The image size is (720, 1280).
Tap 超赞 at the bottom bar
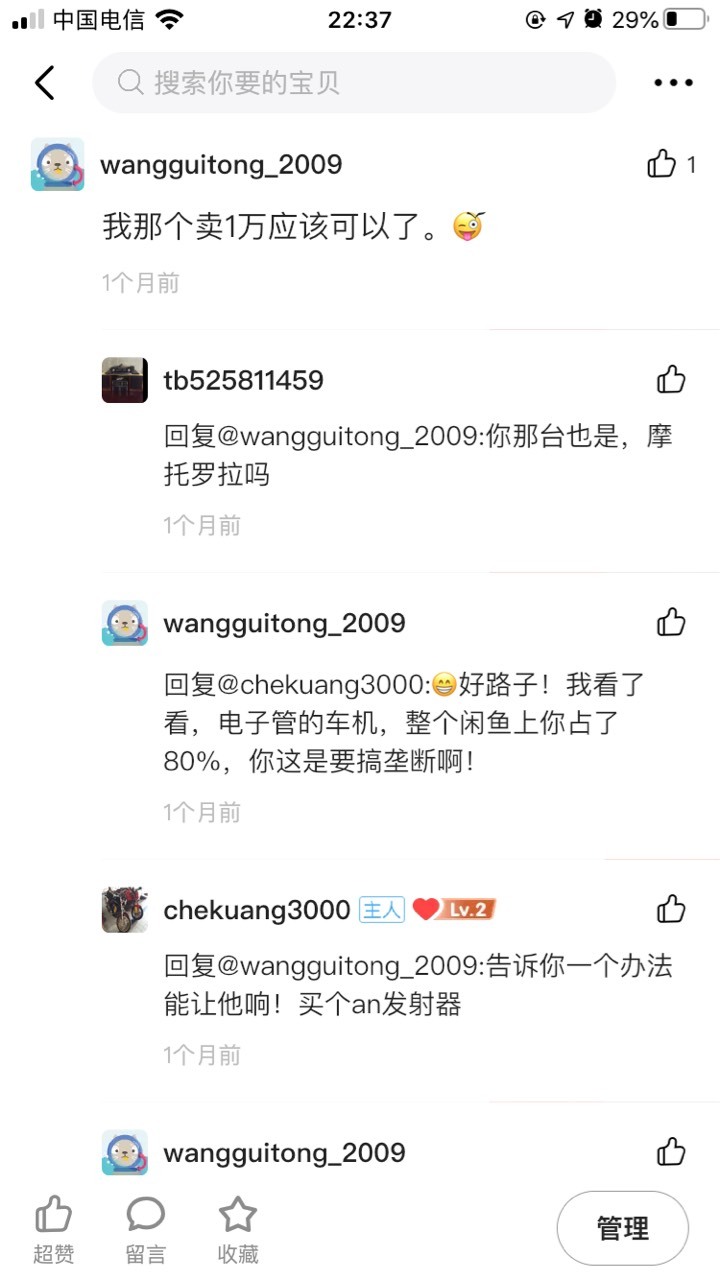[54, 1231]
